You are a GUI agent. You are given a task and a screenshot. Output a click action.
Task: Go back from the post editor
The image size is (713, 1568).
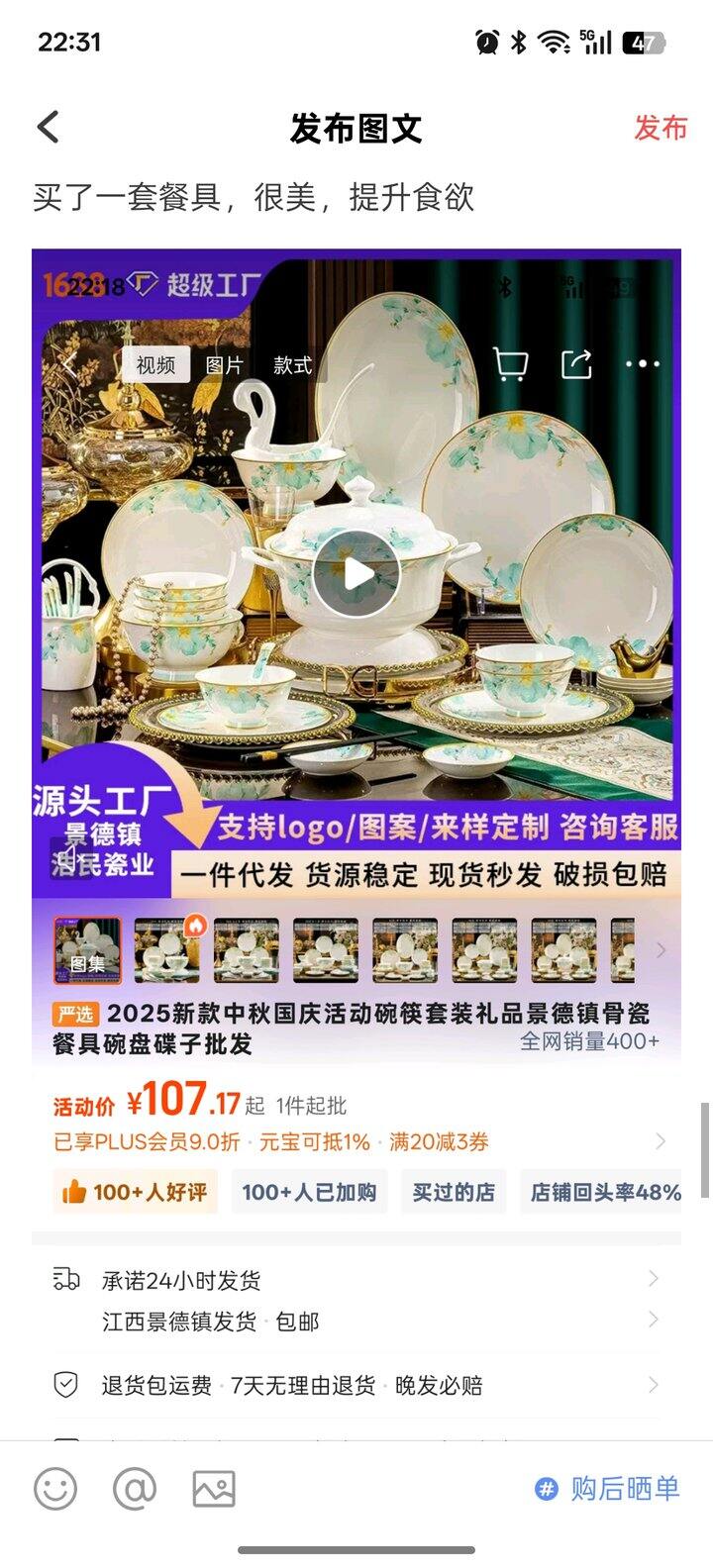[48, 128]
